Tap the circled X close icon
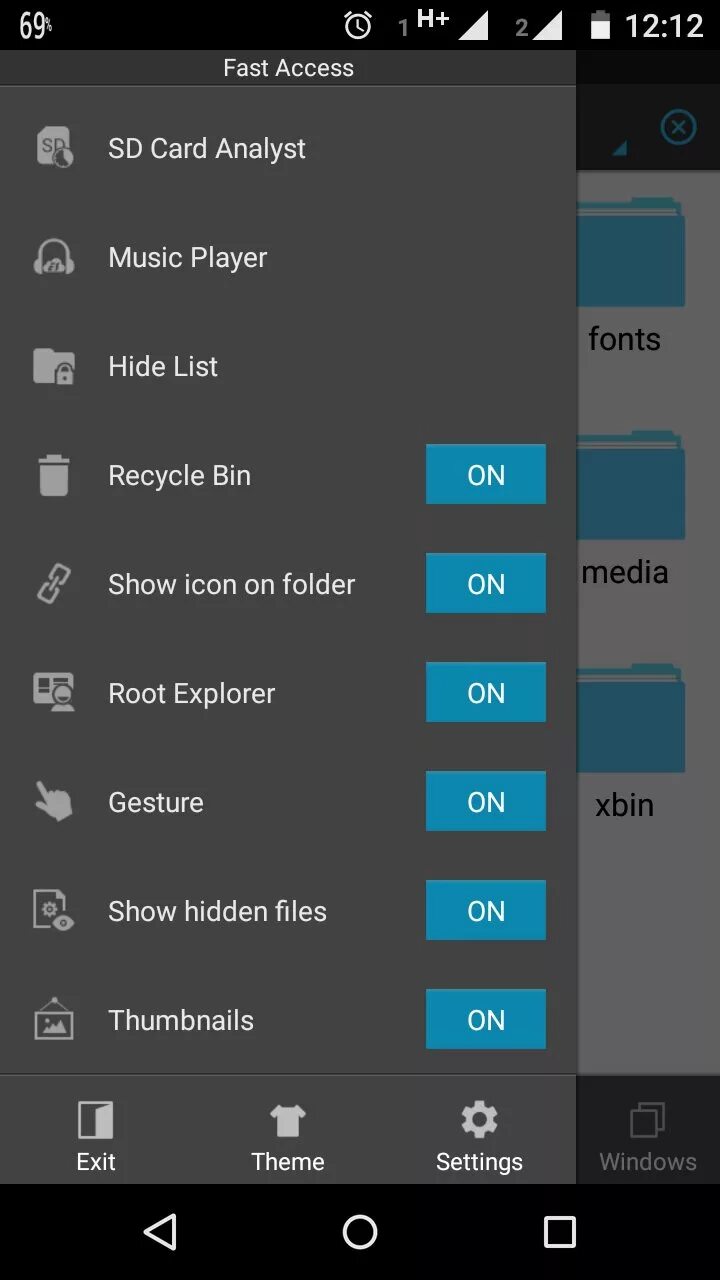 [x=678, y=127]
